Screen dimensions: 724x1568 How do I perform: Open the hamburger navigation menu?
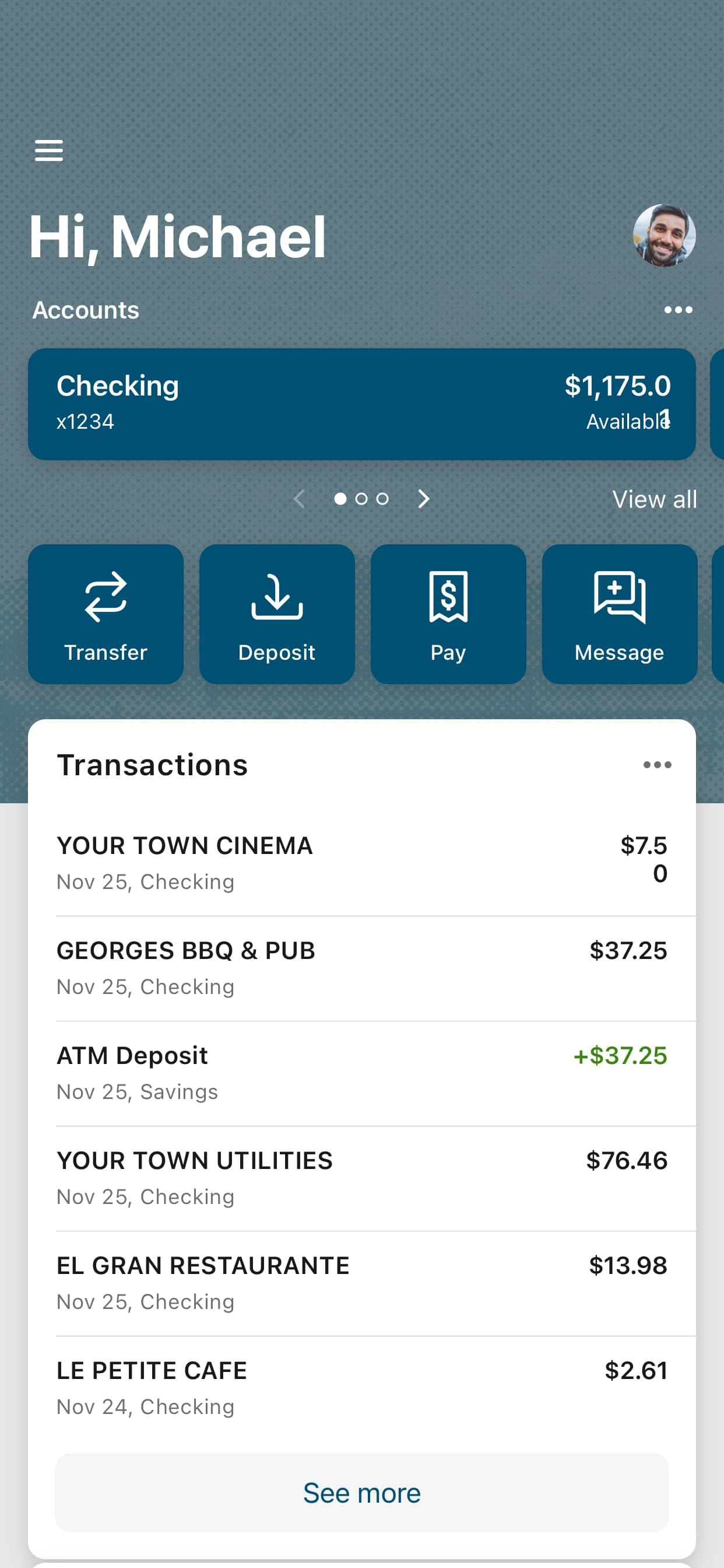point(50,150)
